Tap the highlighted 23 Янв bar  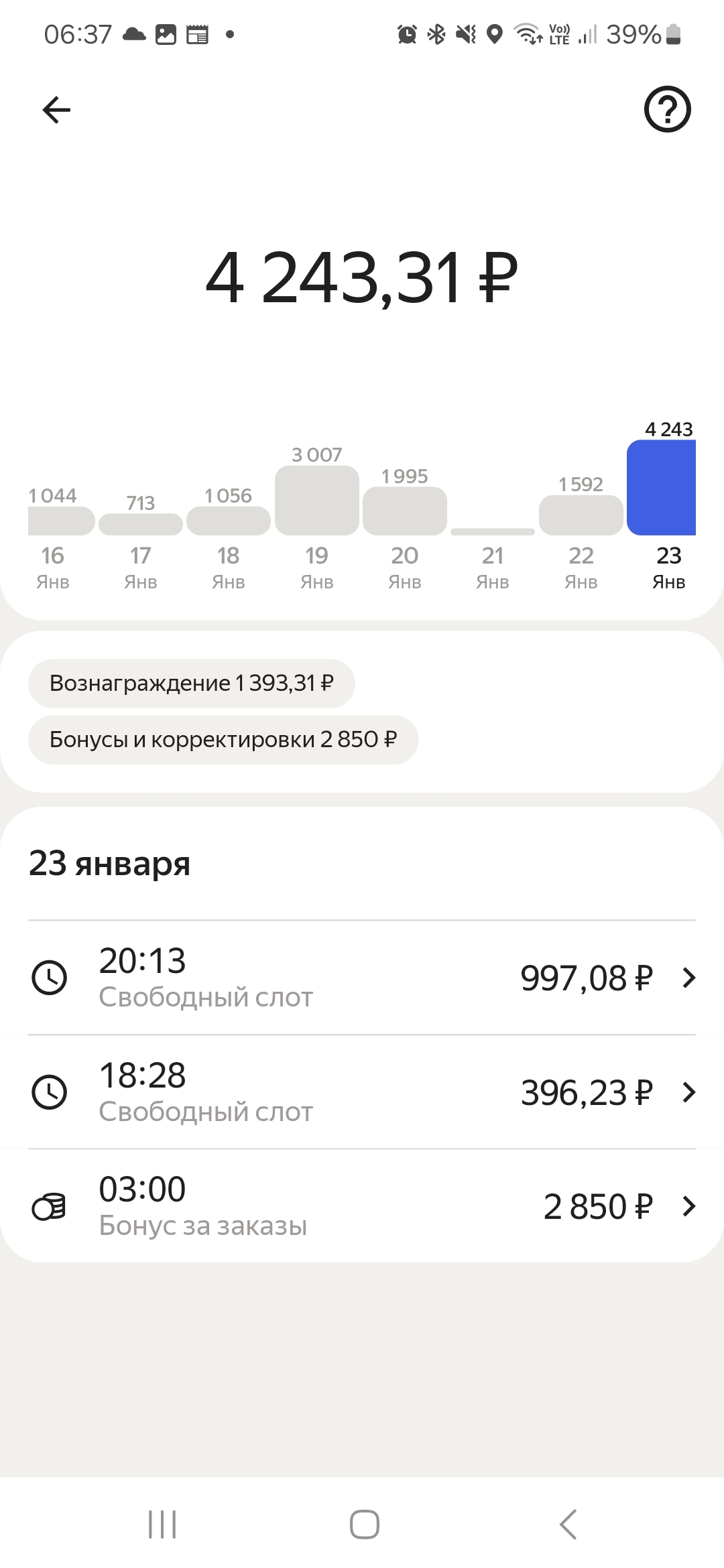coord(662,487)
